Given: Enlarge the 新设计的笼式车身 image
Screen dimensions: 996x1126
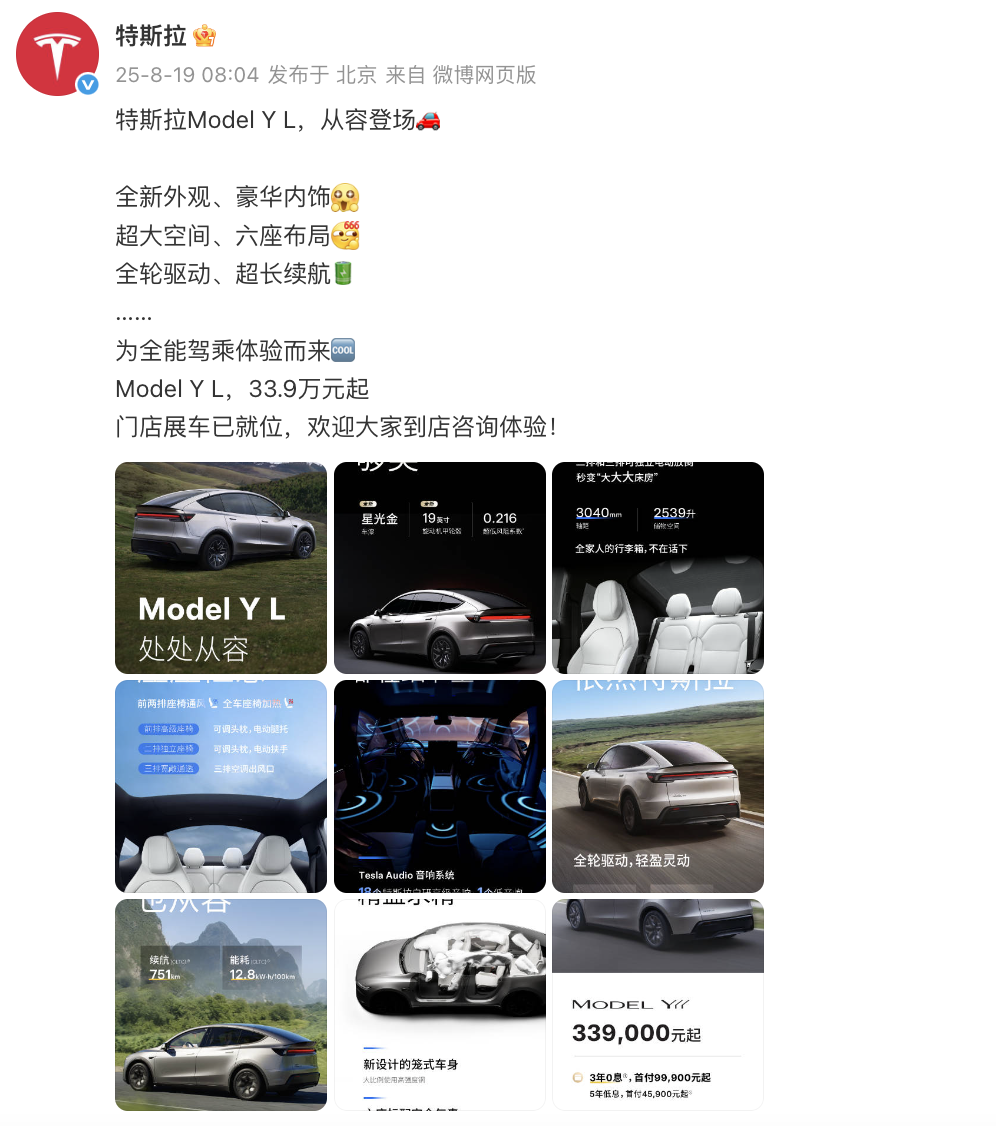Looking at the screenshot, I should [x=440, y=1004].
